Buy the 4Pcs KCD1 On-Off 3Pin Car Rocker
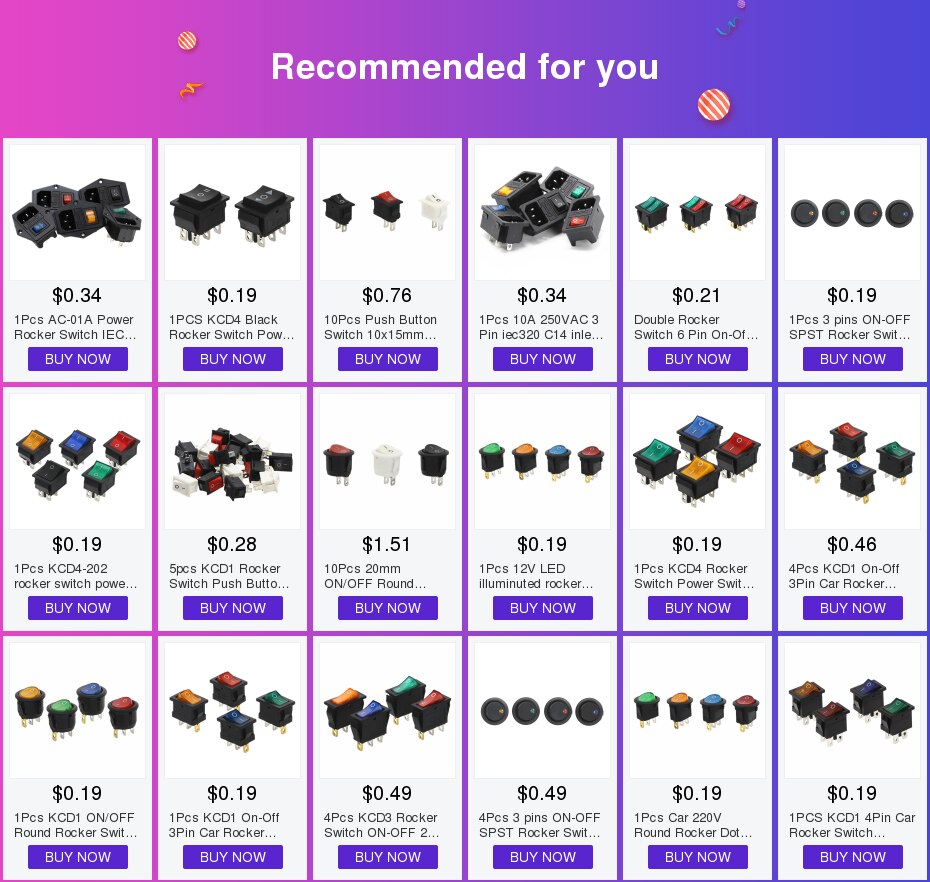The height and width of the screenshot is (882, 930). coord(852,608)
